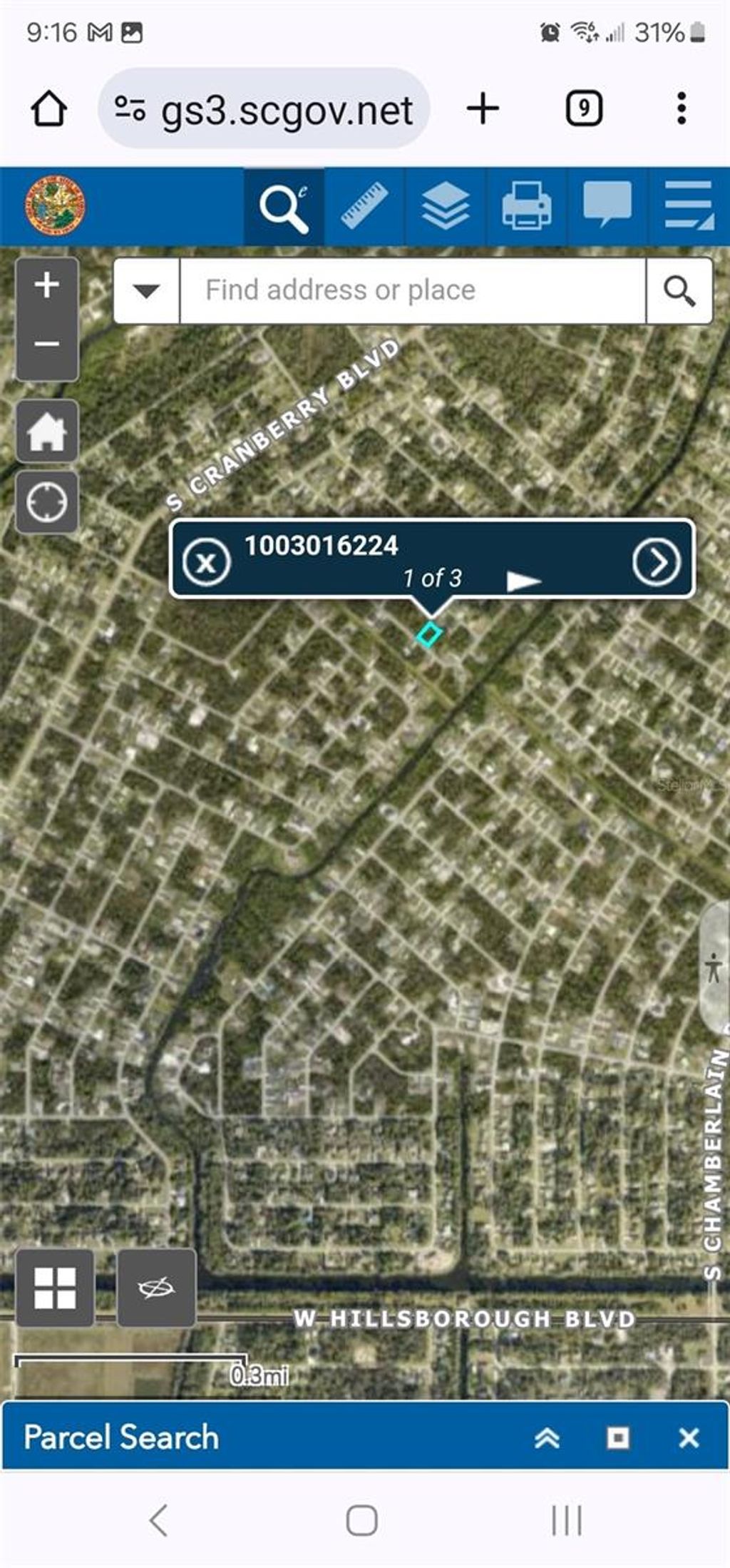Close the parcel 1003016224 popup
Screen dimensions: 730x1568
(206, 562)
